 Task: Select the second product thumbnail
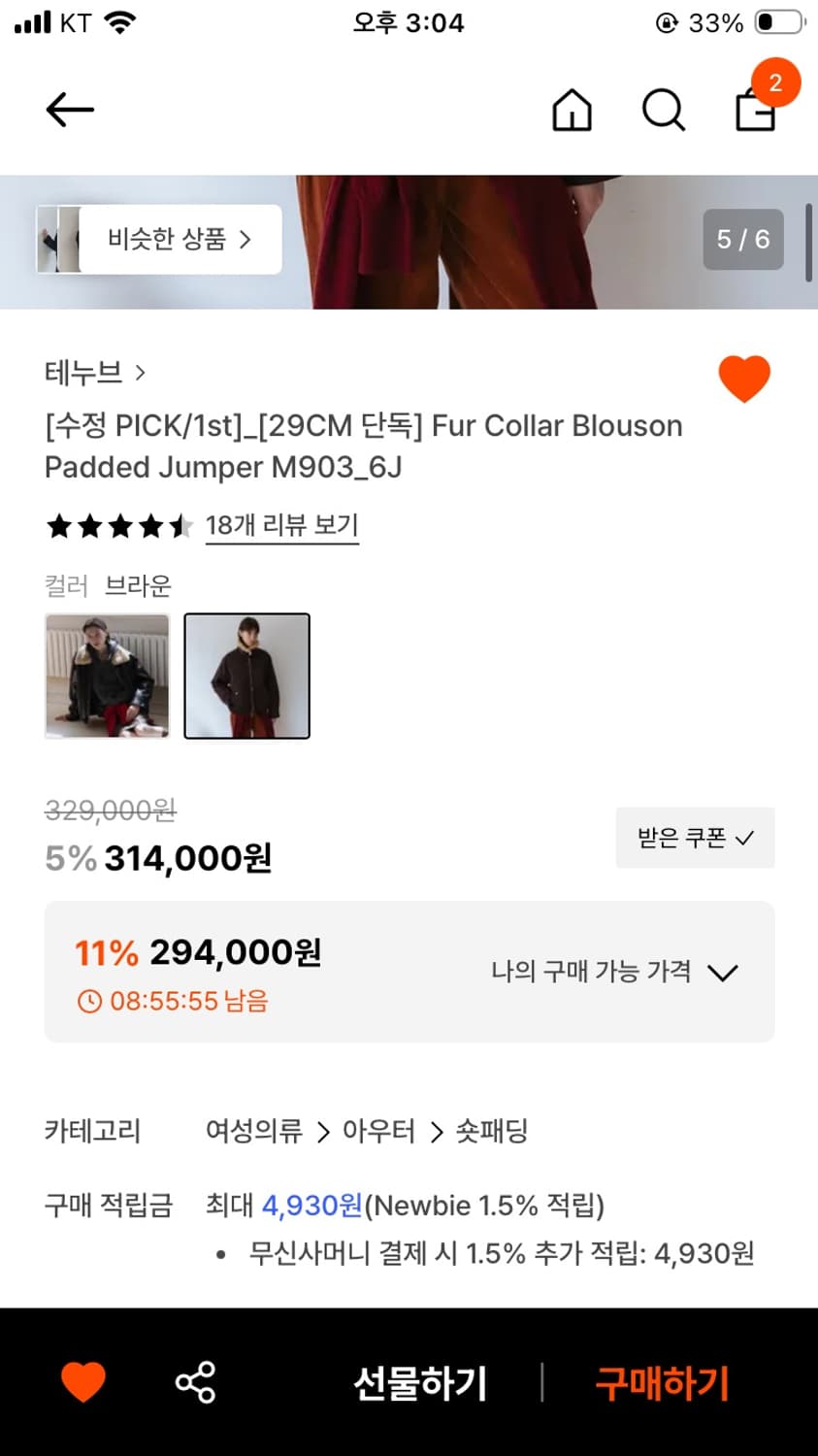[x=246, y=676]
